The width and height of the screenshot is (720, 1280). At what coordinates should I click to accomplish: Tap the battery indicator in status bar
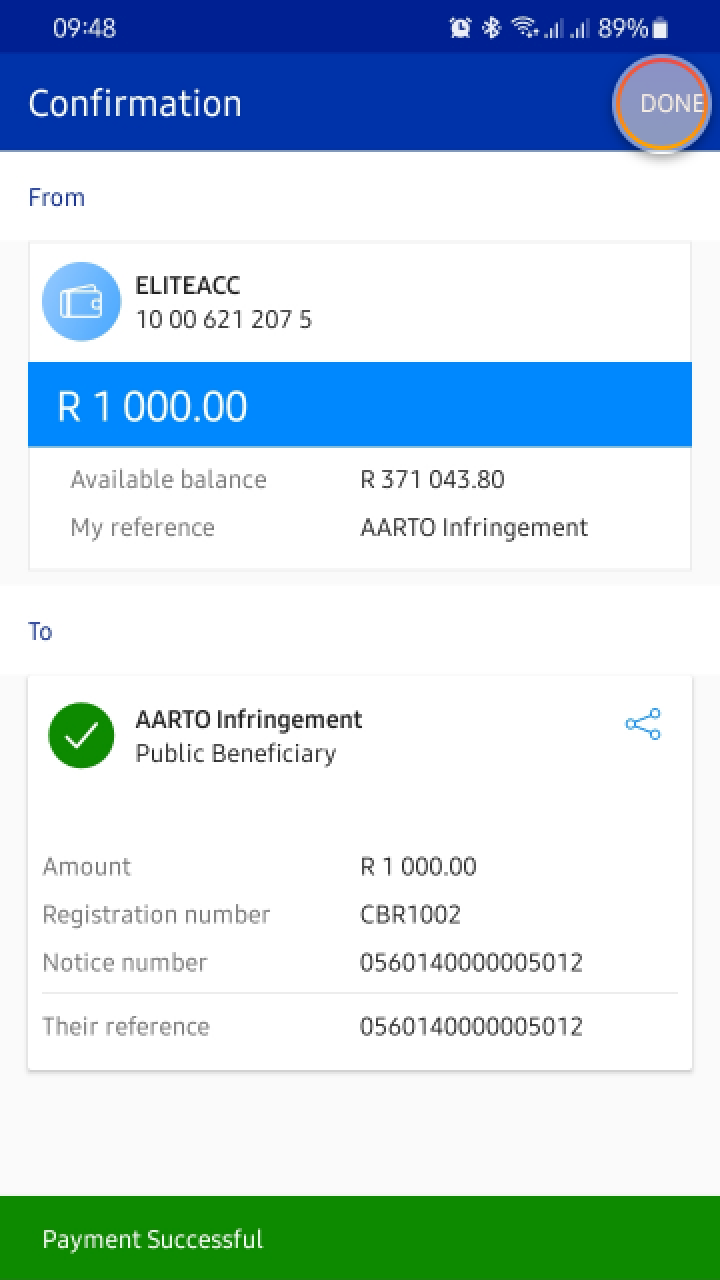click(x=657, y=27)
